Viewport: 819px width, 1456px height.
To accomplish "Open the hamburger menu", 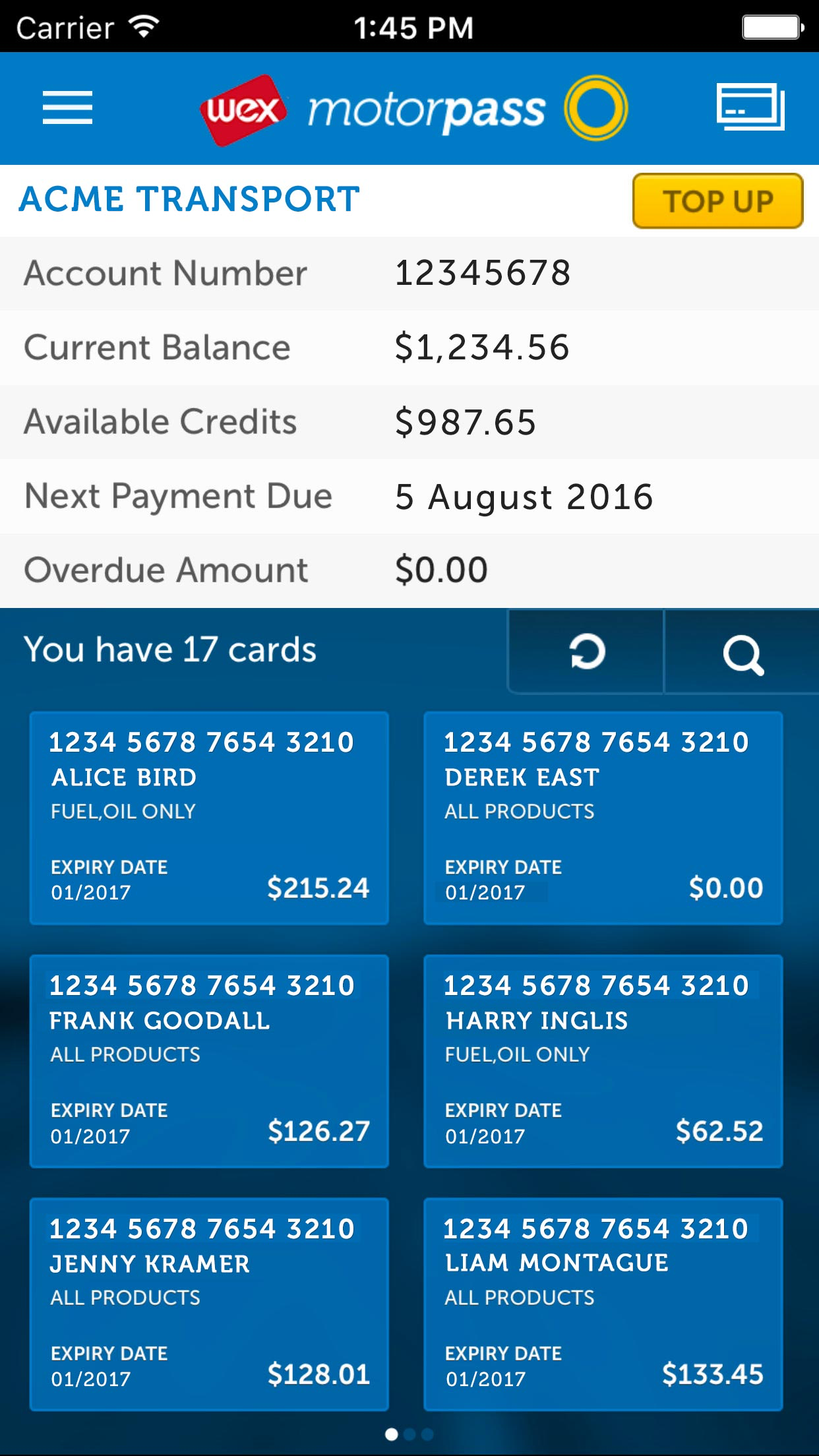I will (67, 108).
